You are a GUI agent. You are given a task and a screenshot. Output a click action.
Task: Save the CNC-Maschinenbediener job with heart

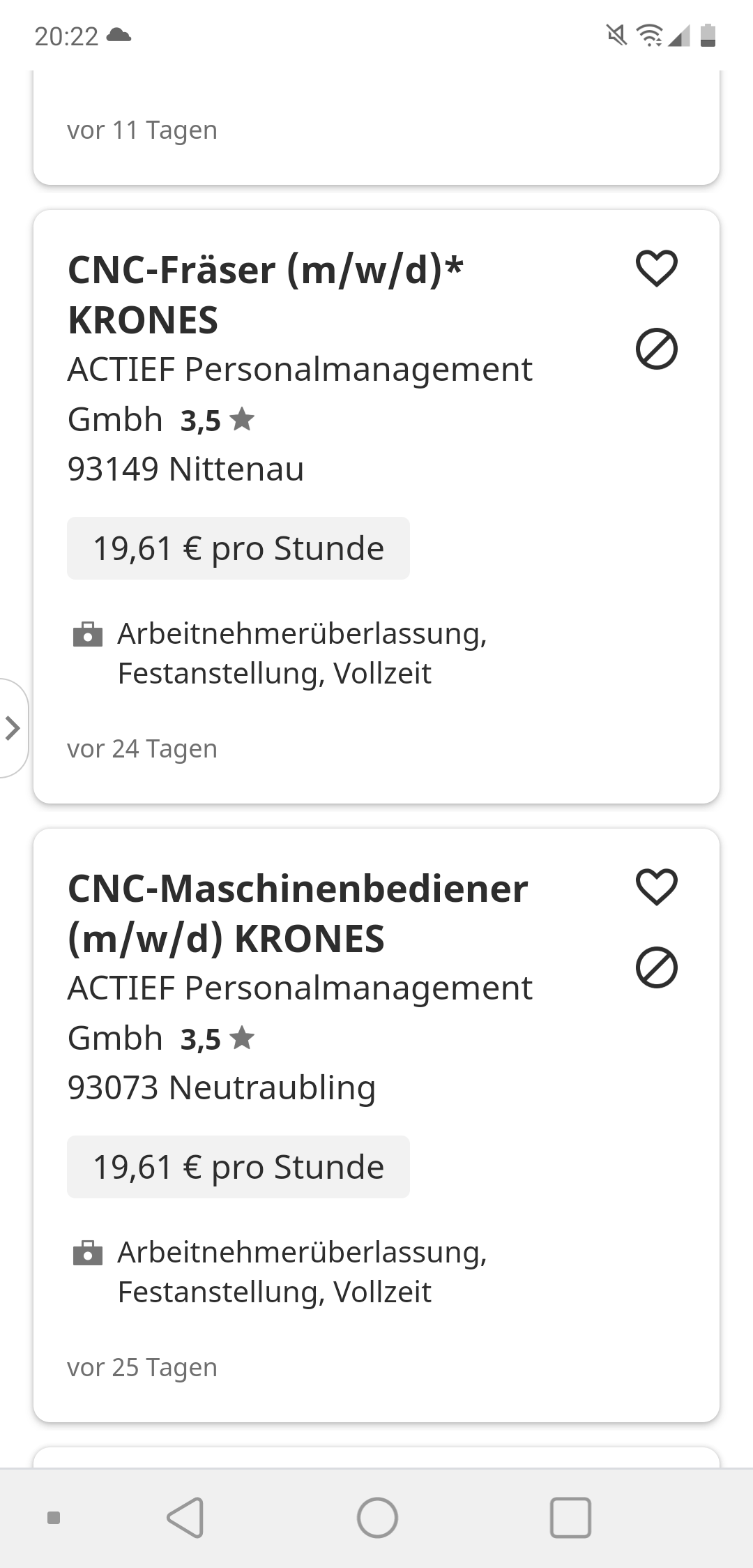coord(656,887)
